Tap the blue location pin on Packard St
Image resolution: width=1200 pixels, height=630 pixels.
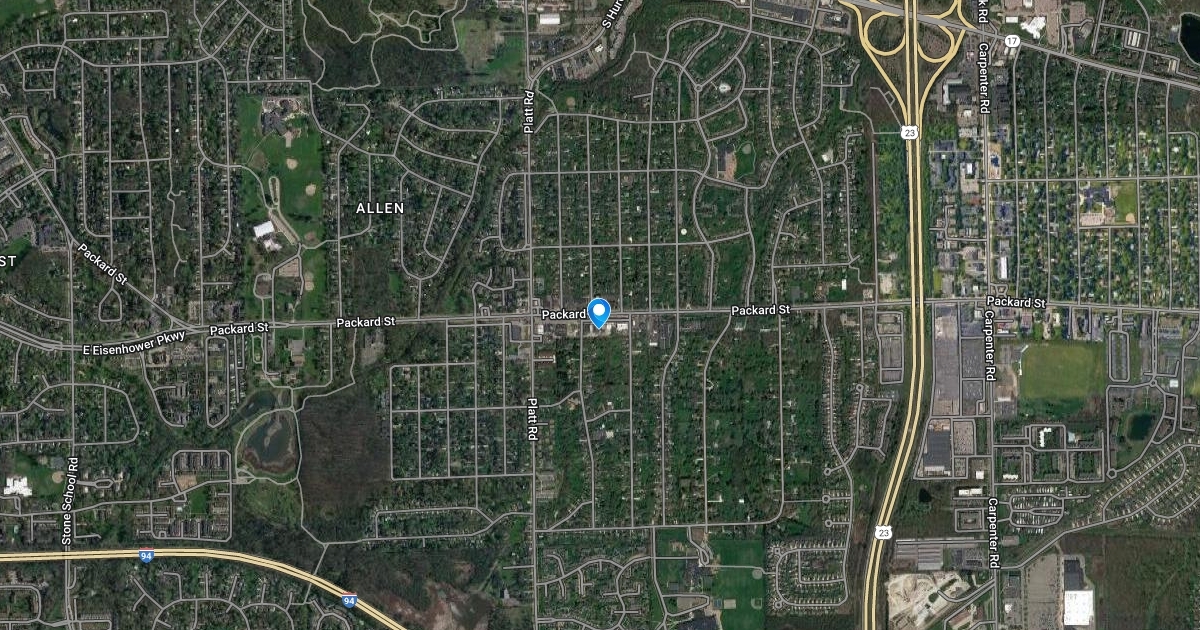coord(599,312)
